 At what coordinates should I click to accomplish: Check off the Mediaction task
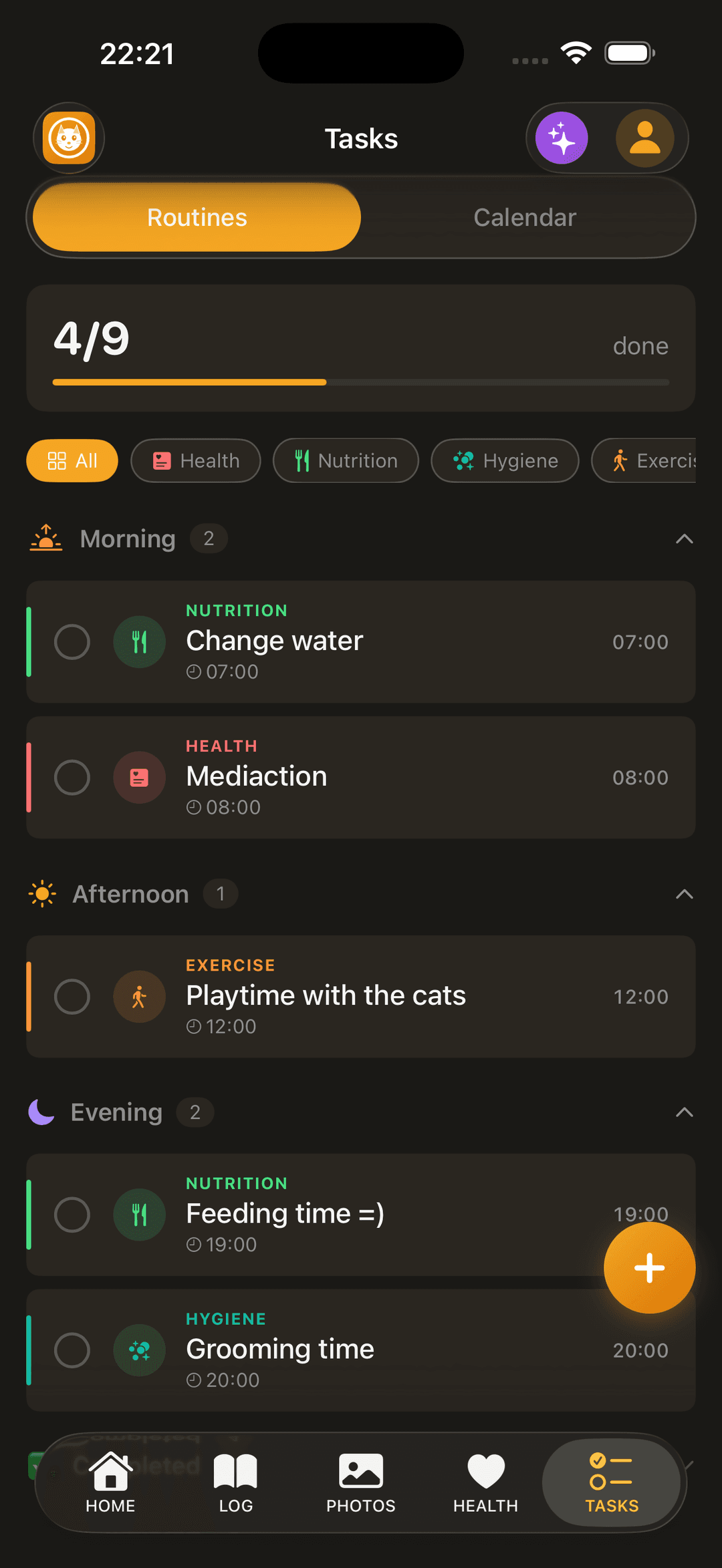coord(72,777)
